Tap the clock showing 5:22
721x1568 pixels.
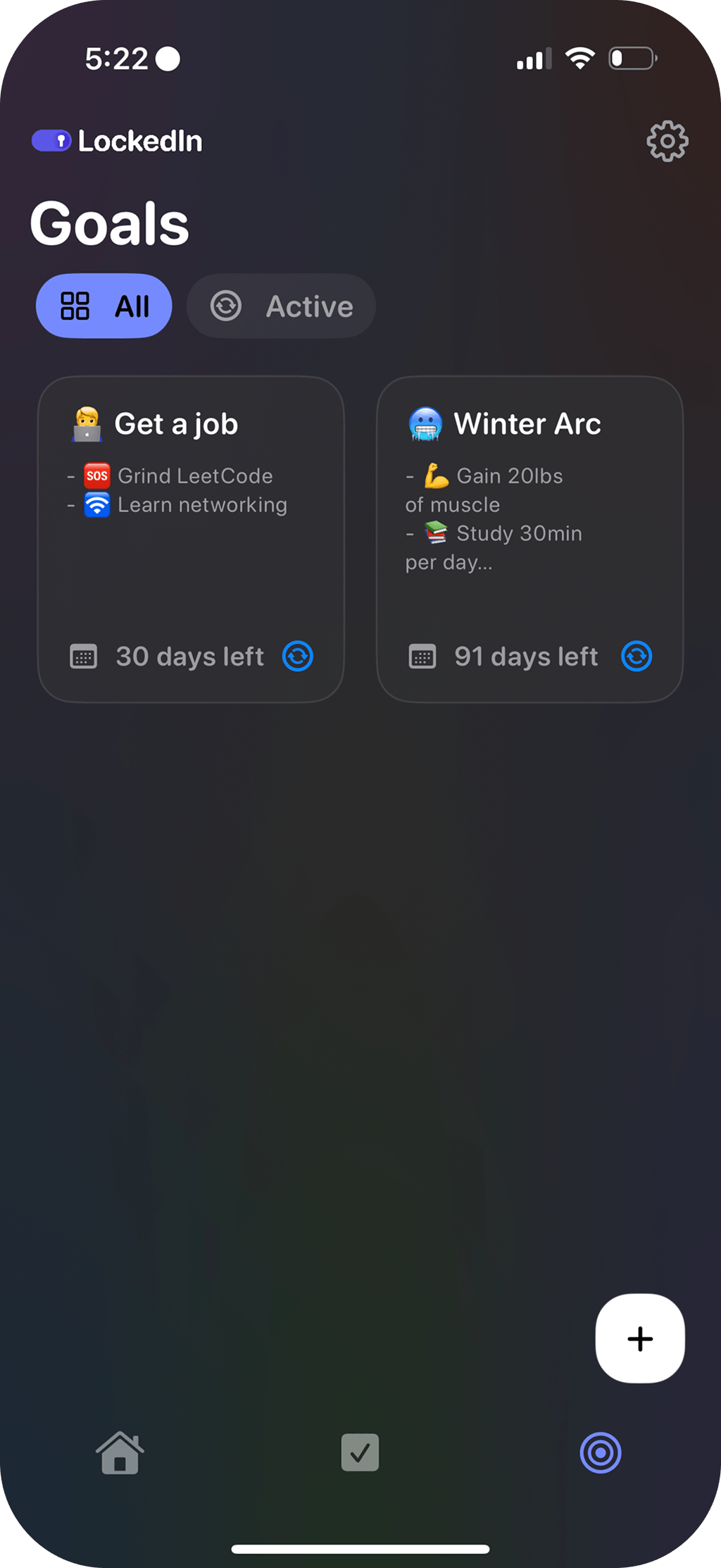pos(115,60)
